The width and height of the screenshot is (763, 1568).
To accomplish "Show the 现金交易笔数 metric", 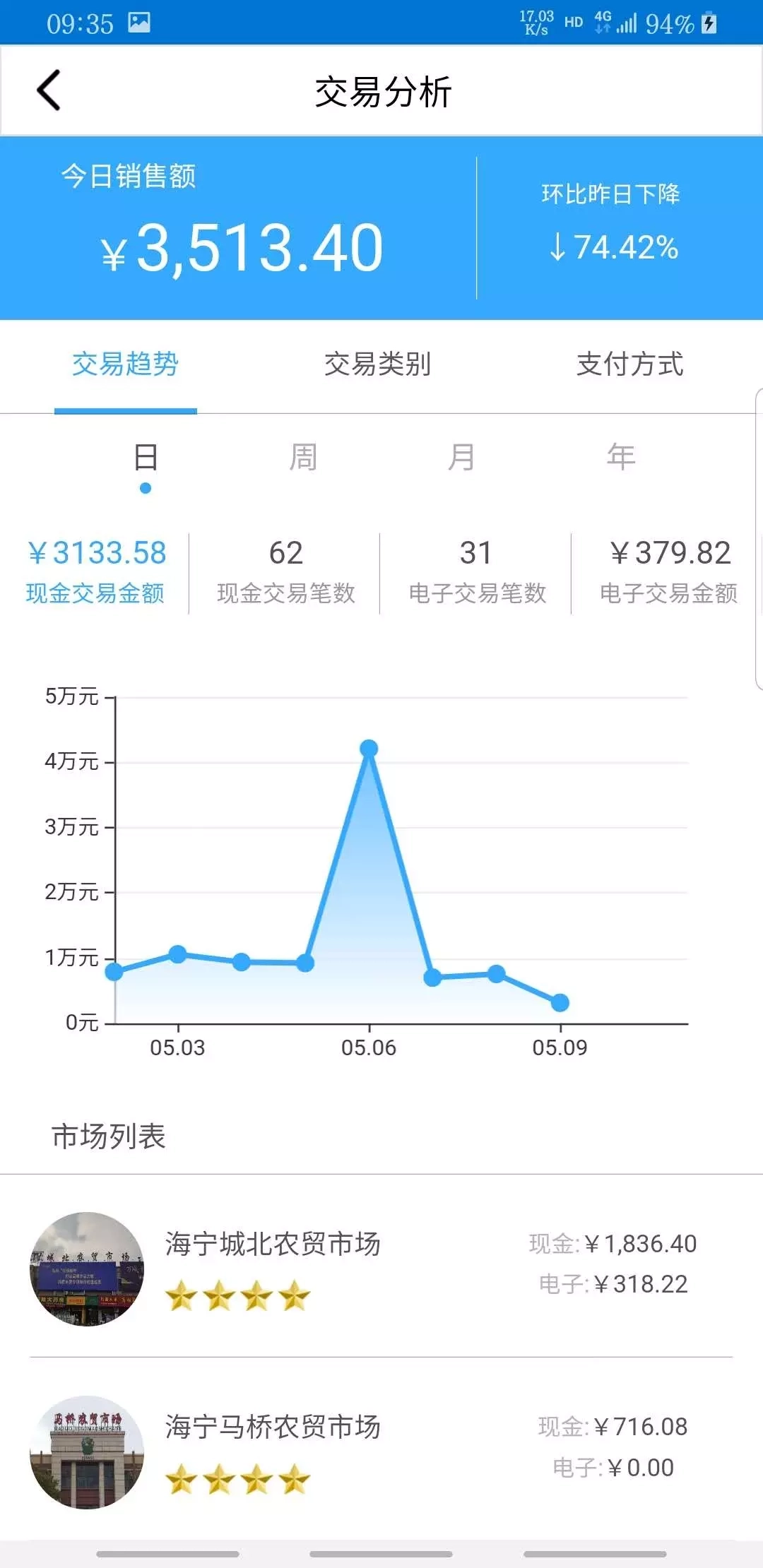I will point(285,572).
